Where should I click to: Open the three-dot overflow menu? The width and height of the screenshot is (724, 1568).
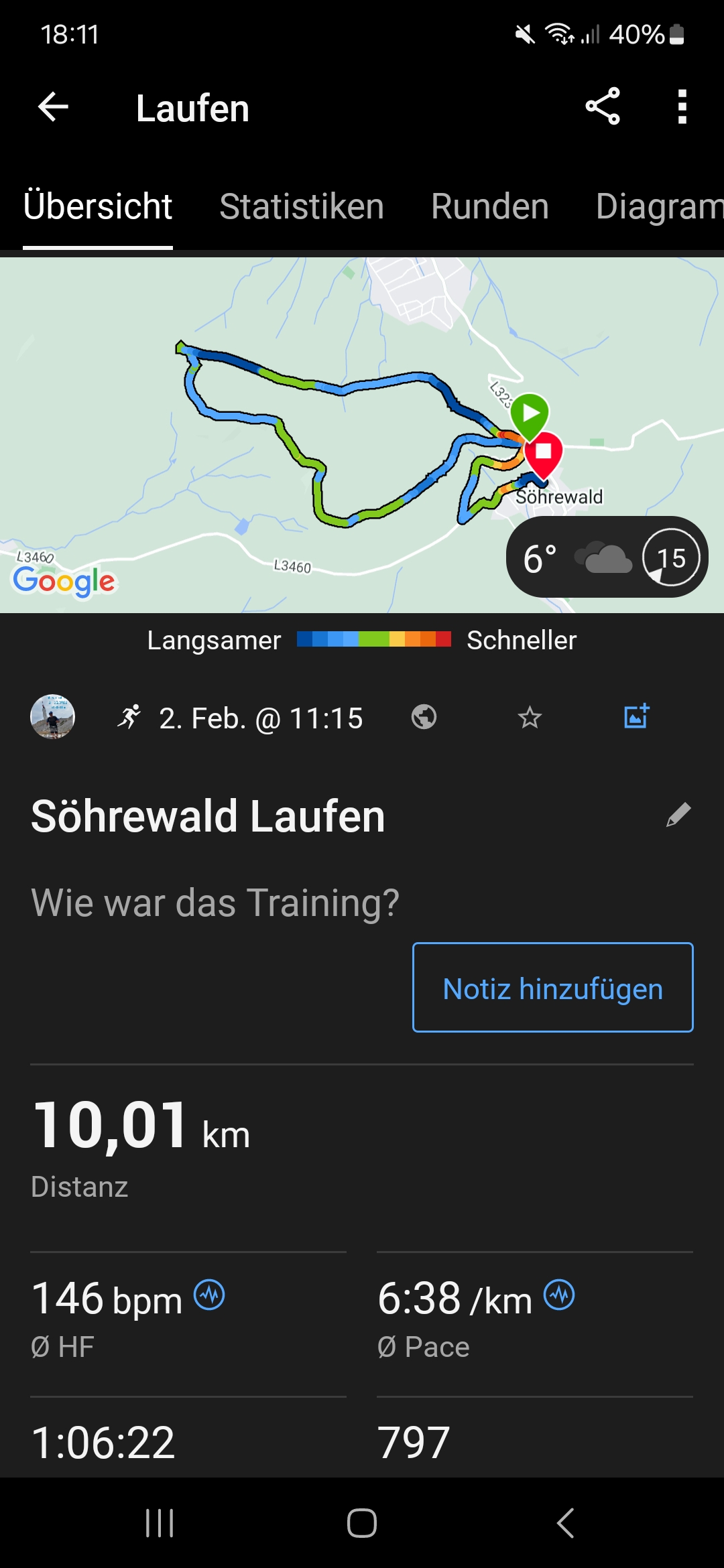(682, 107)
